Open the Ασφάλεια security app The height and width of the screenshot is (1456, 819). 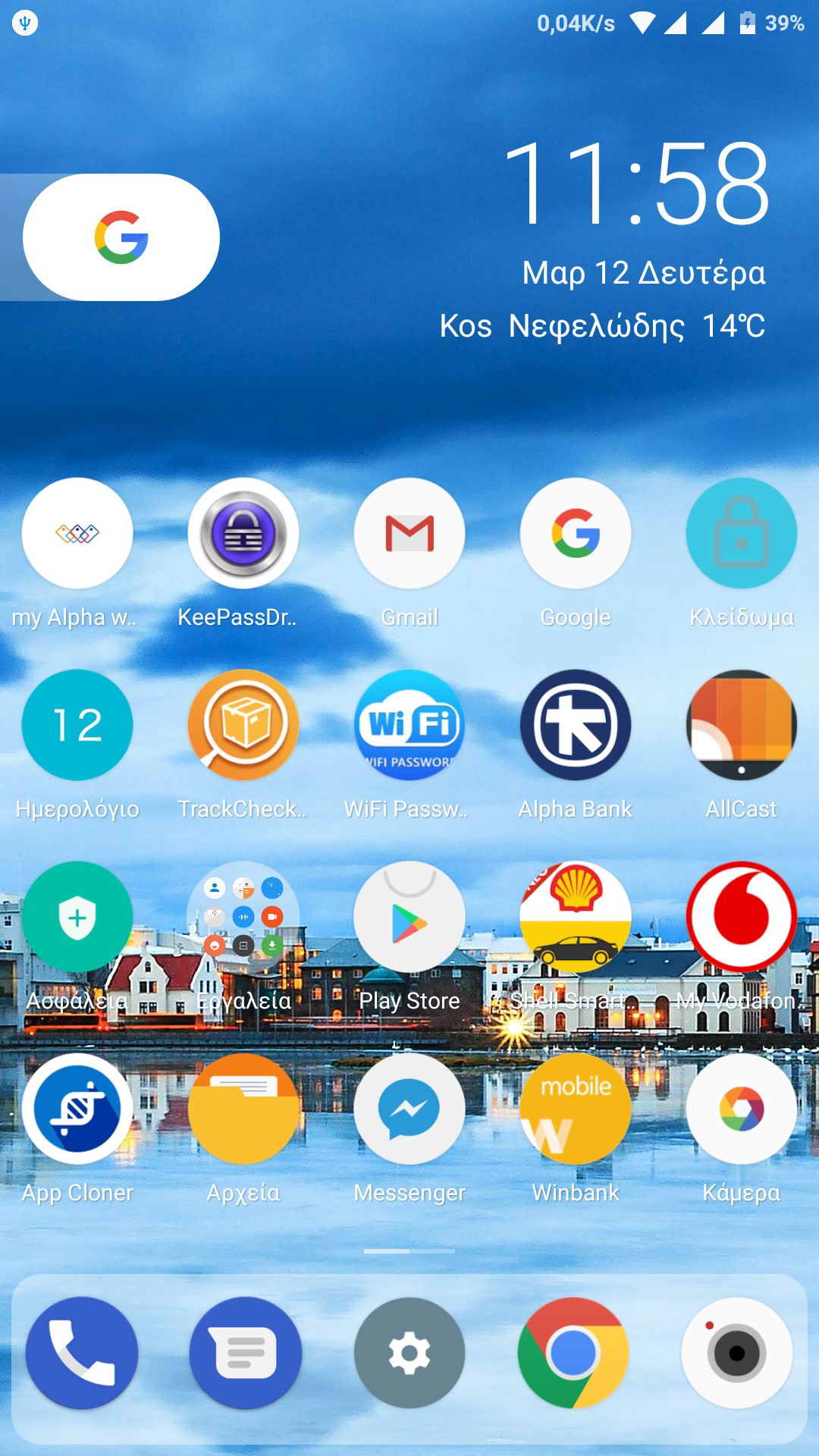pyautogui.click(x=77, y=918)
